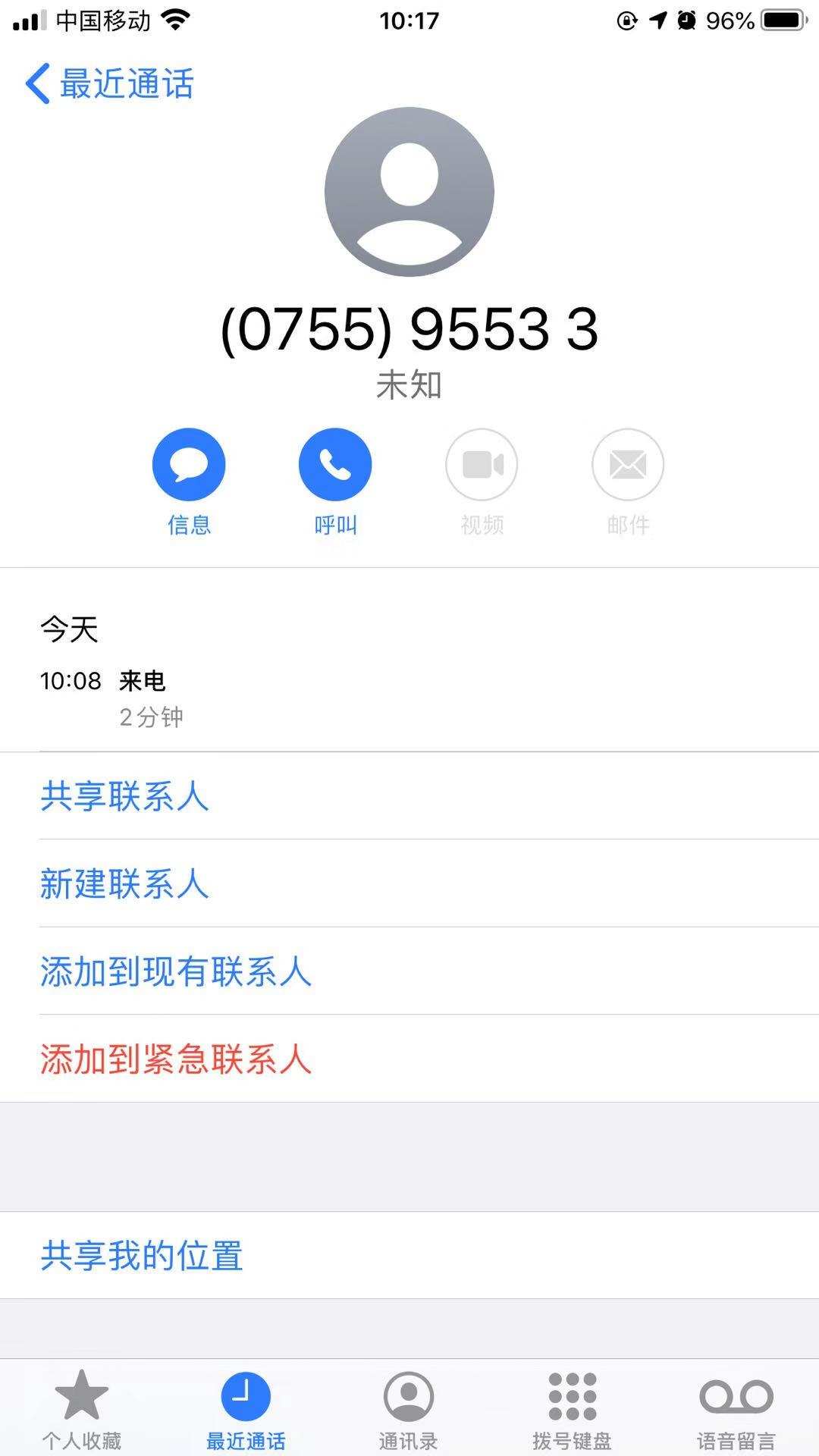Select 新建联系人 to create contact
The width and height of the screenshot is (819, 1456).
125,885
